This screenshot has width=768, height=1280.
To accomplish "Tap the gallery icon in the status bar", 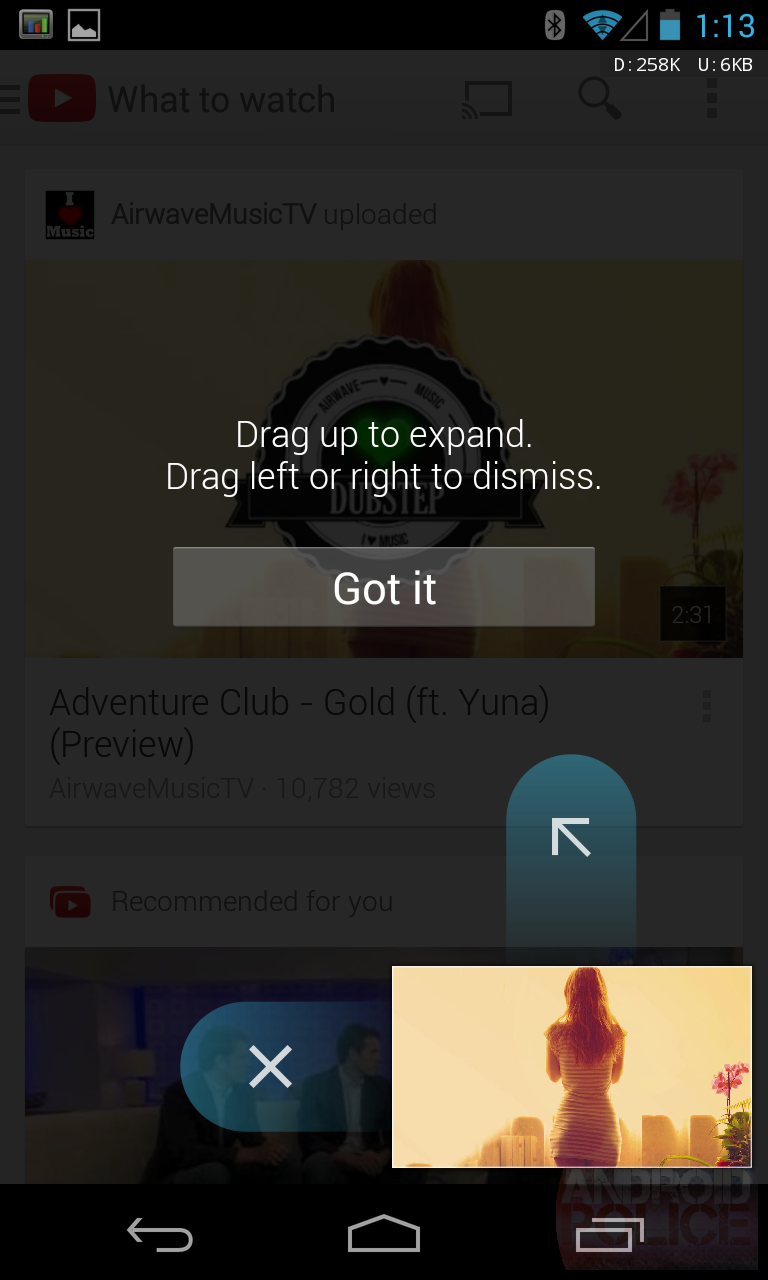I will 84,24.
